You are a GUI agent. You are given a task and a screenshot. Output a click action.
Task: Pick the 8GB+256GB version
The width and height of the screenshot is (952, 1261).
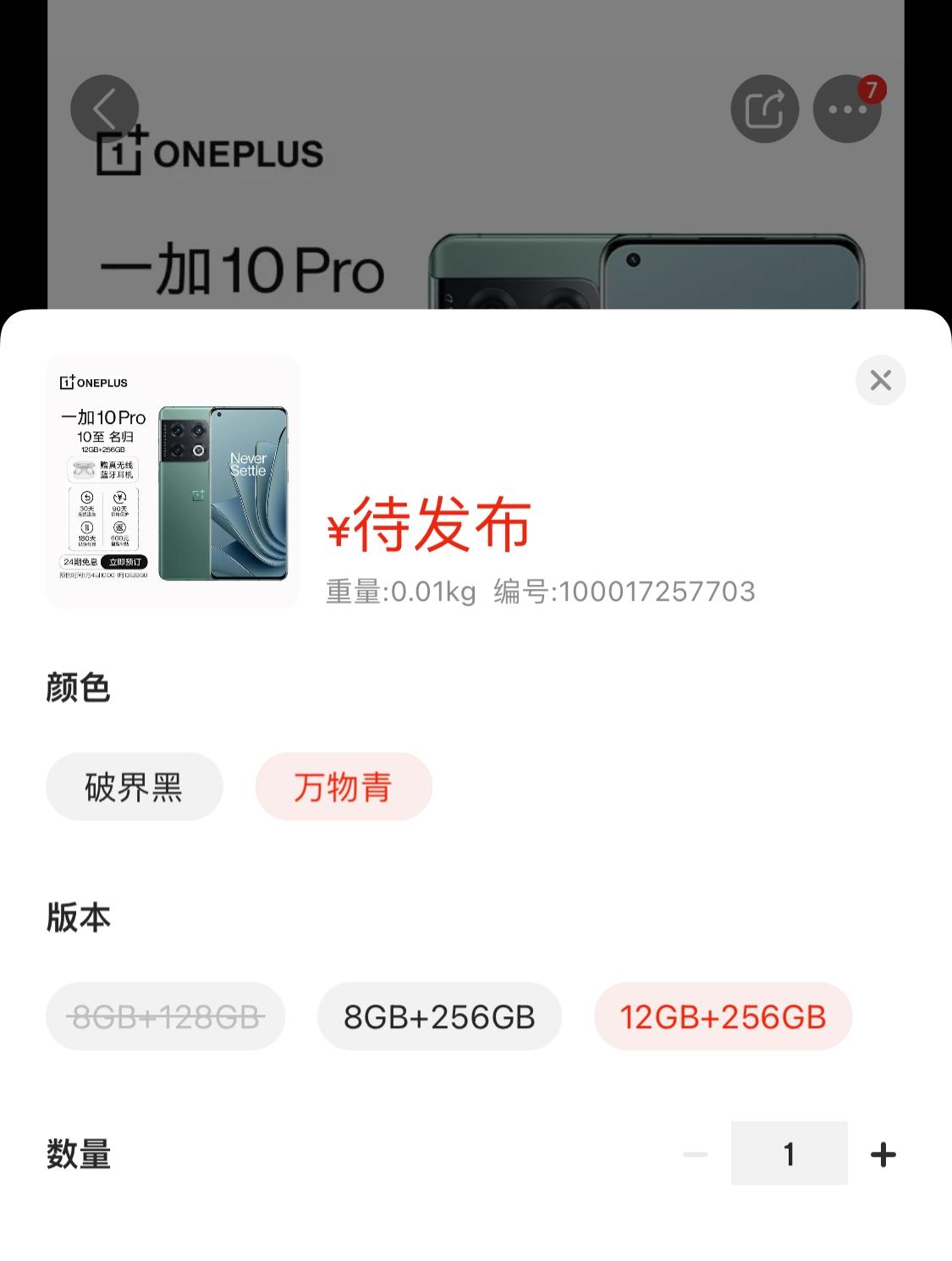[439, 1016]
